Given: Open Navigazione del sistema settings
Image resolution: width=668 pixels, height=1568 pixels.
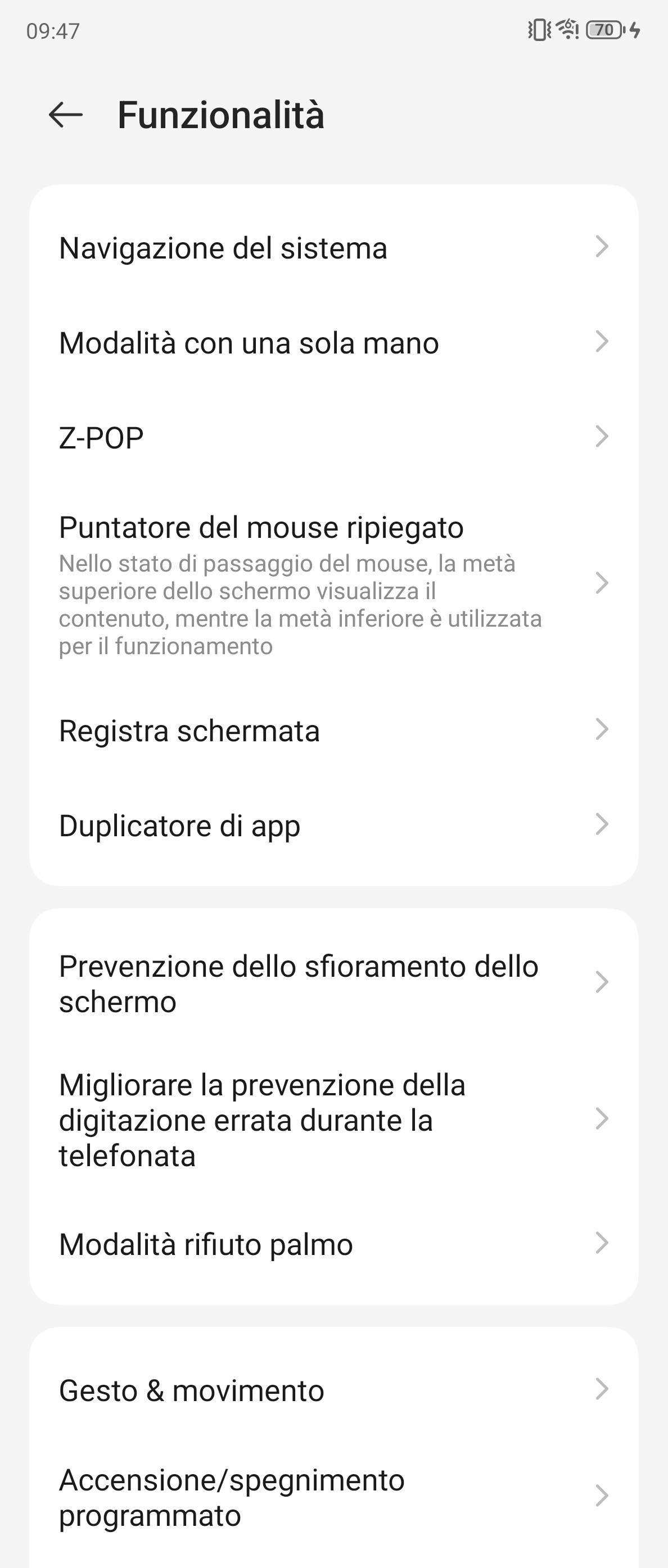Looking at the screenshot, I should [x=333, y=248].
